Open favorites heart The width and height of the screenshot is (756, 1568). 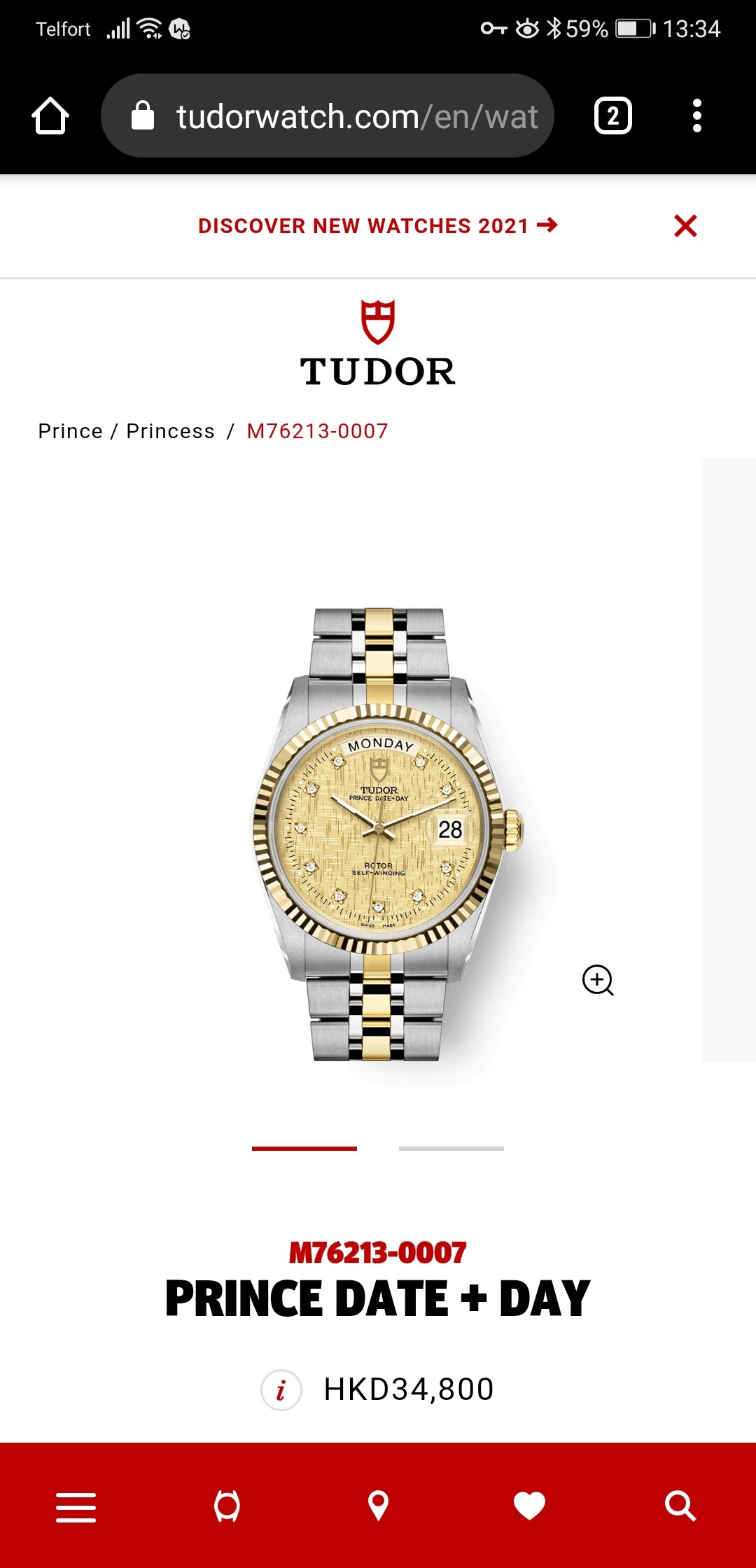pos(529,1506)
